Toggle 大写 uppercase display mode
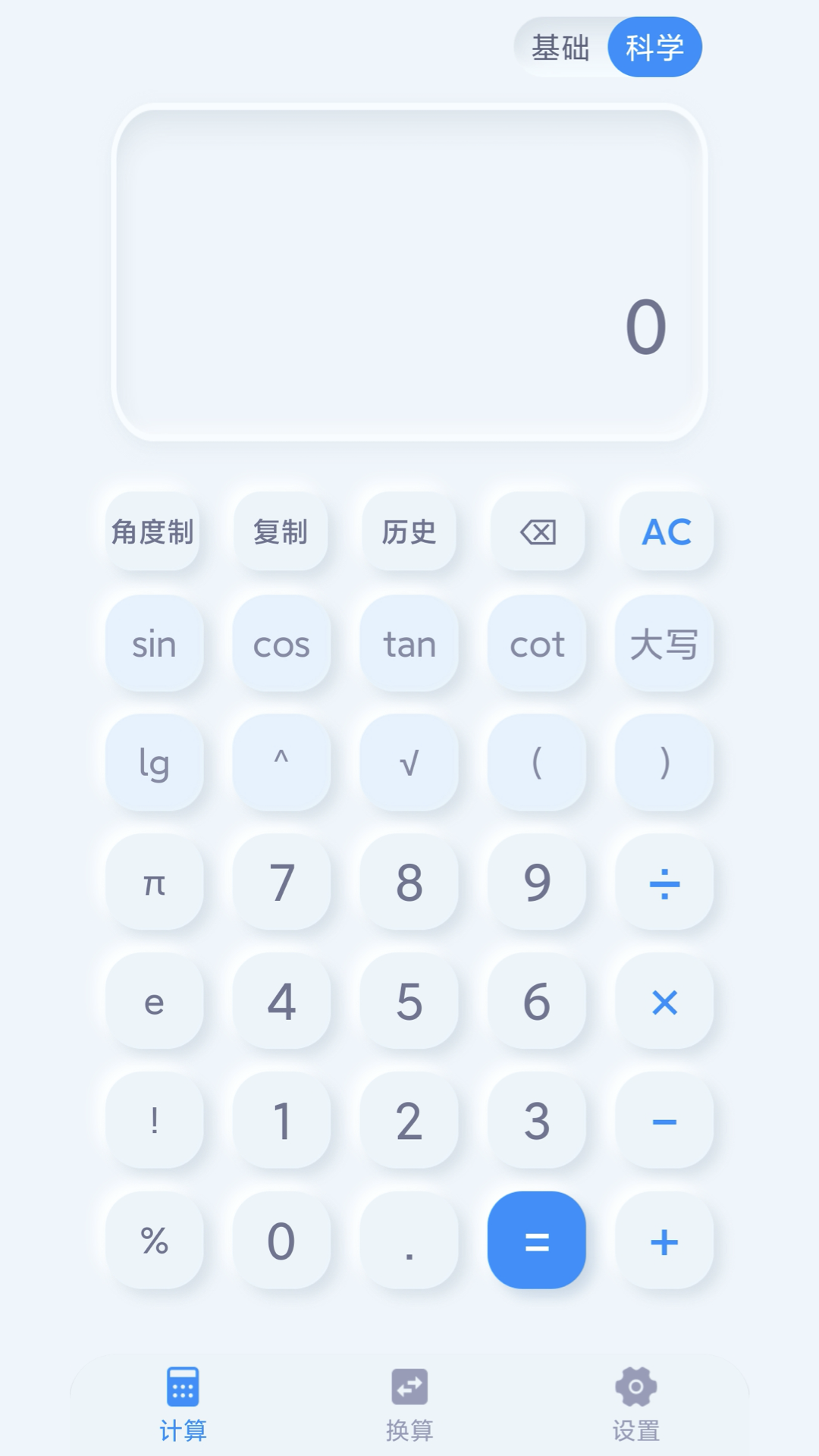Screen dimensions: 819x1456 coord(664,645)
